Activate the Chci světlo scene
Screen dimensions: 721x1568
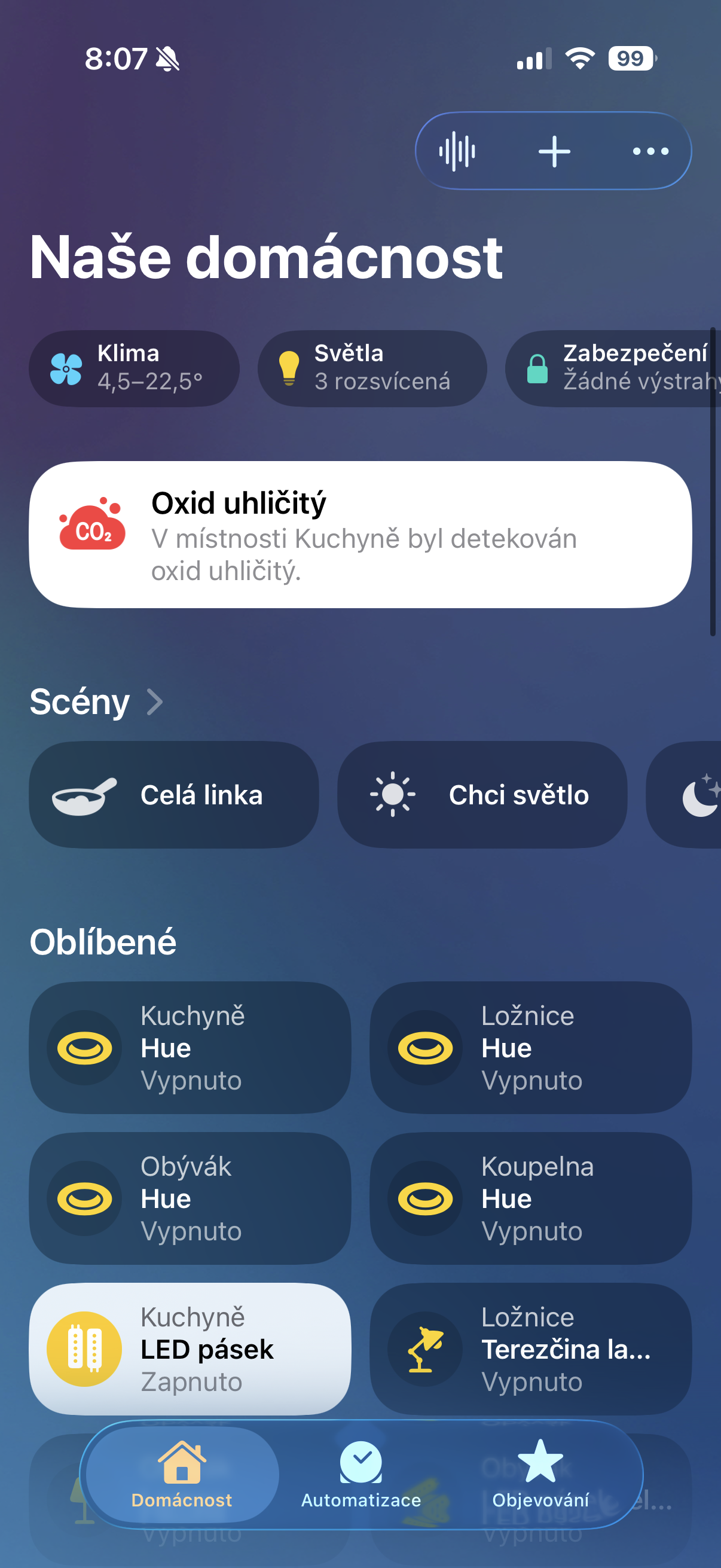point(482,795)
